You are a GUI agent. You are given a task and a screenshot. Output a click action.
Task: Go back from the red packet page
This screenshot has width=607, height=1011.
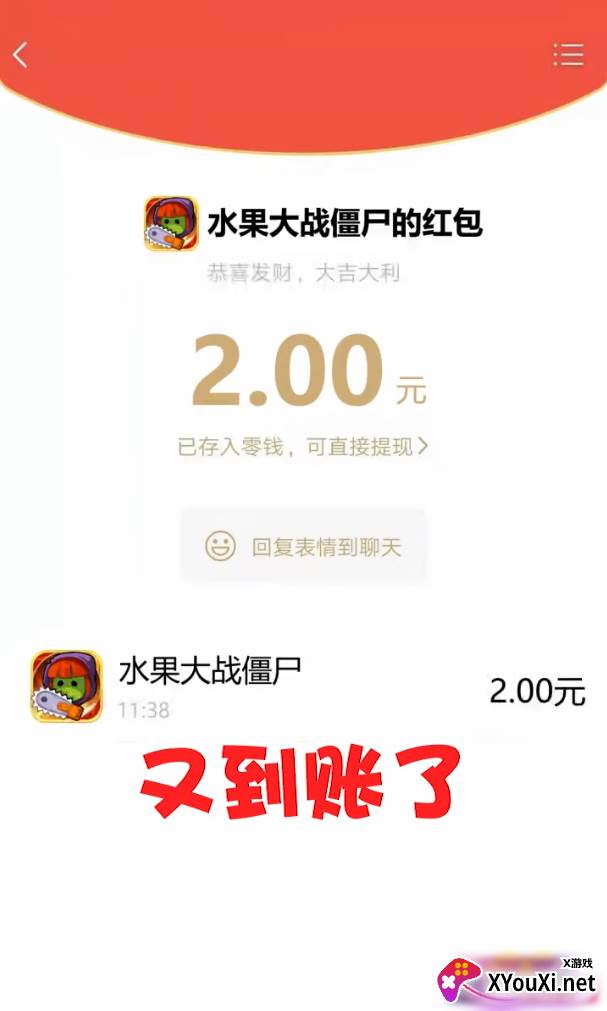(x=20, y=55)
